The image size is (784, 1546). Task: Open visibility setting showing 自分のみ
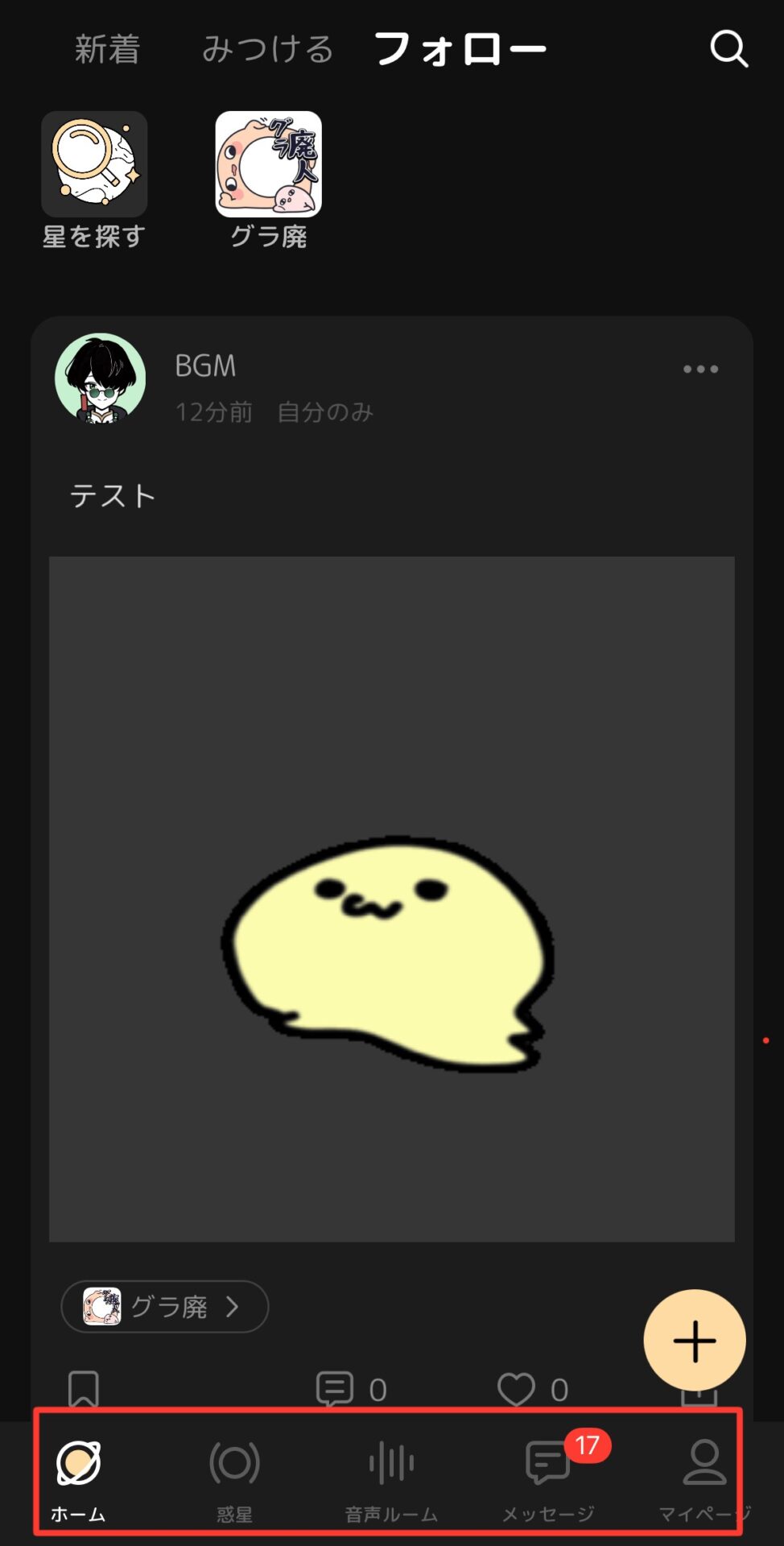pyautogui.click(x=325, y=411)
